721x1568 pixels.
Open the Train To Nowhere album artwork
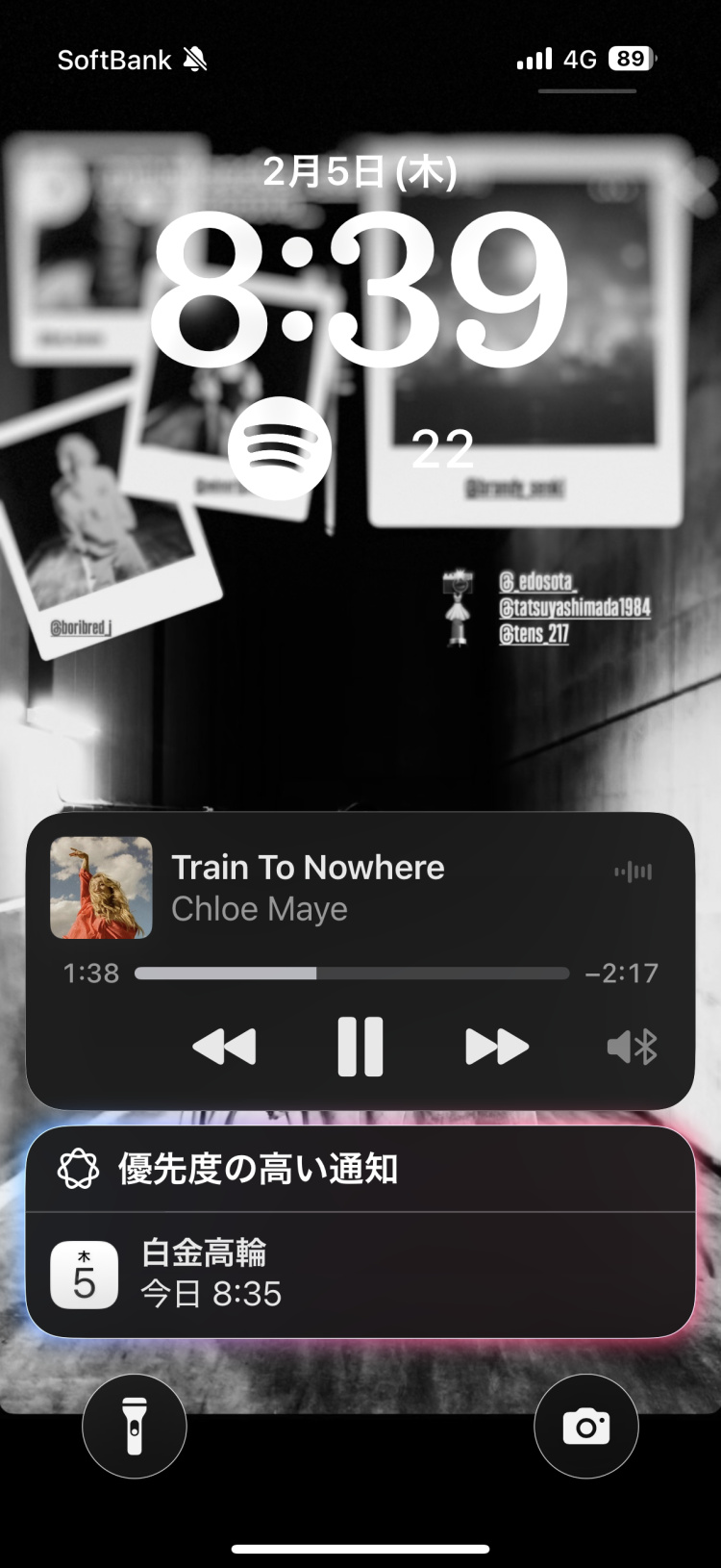[101, 887]
